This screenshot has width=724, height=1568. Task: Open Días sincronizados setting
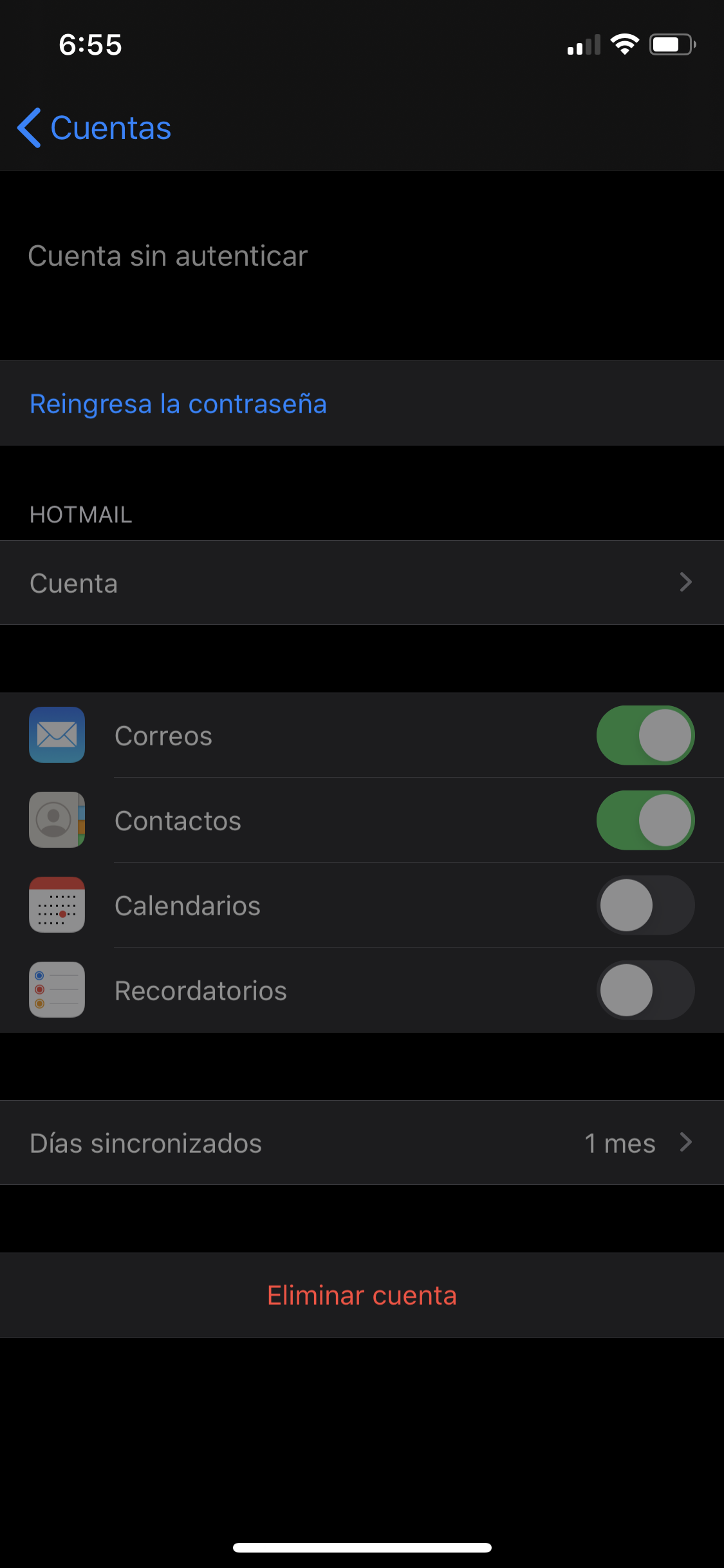[x=362, y=1143]
